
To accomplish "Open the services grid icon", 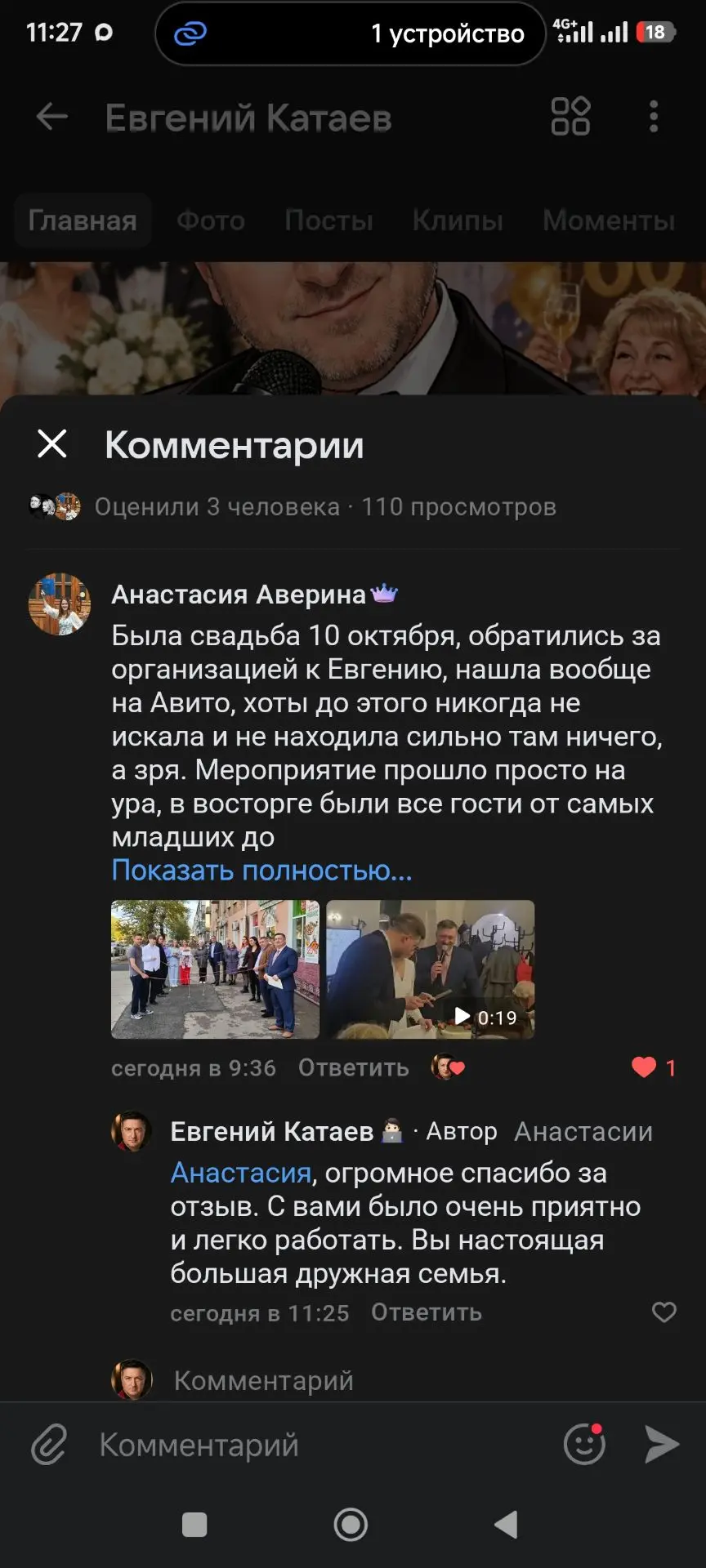I will point(570,116).
